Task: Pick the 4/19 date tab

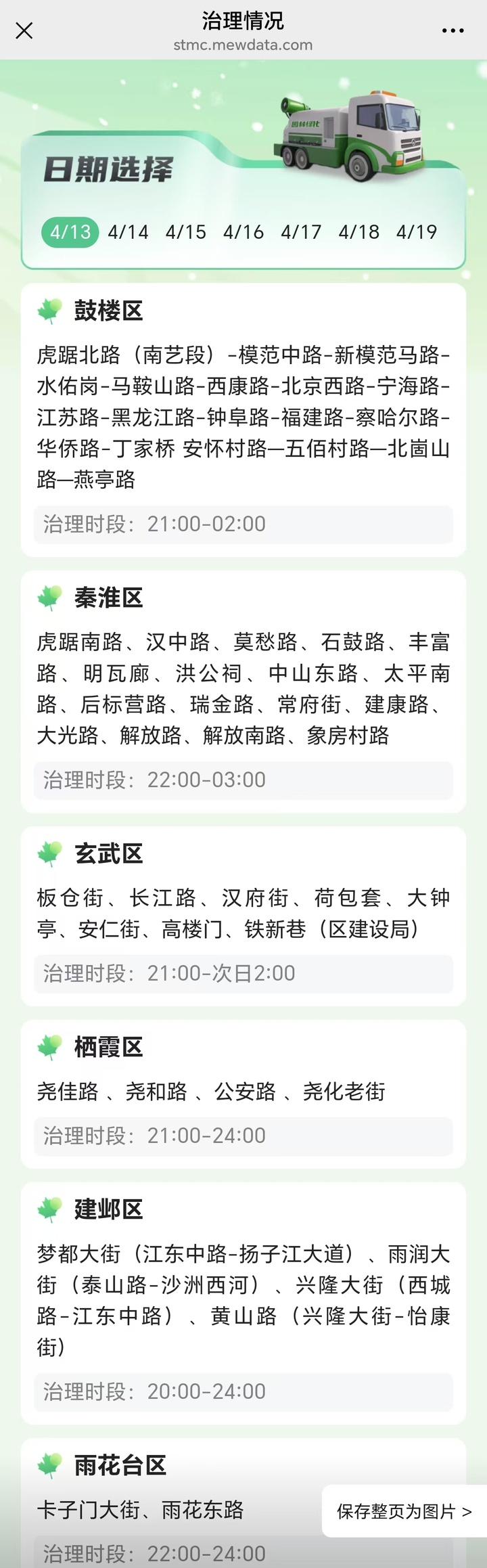Action: 417,232
